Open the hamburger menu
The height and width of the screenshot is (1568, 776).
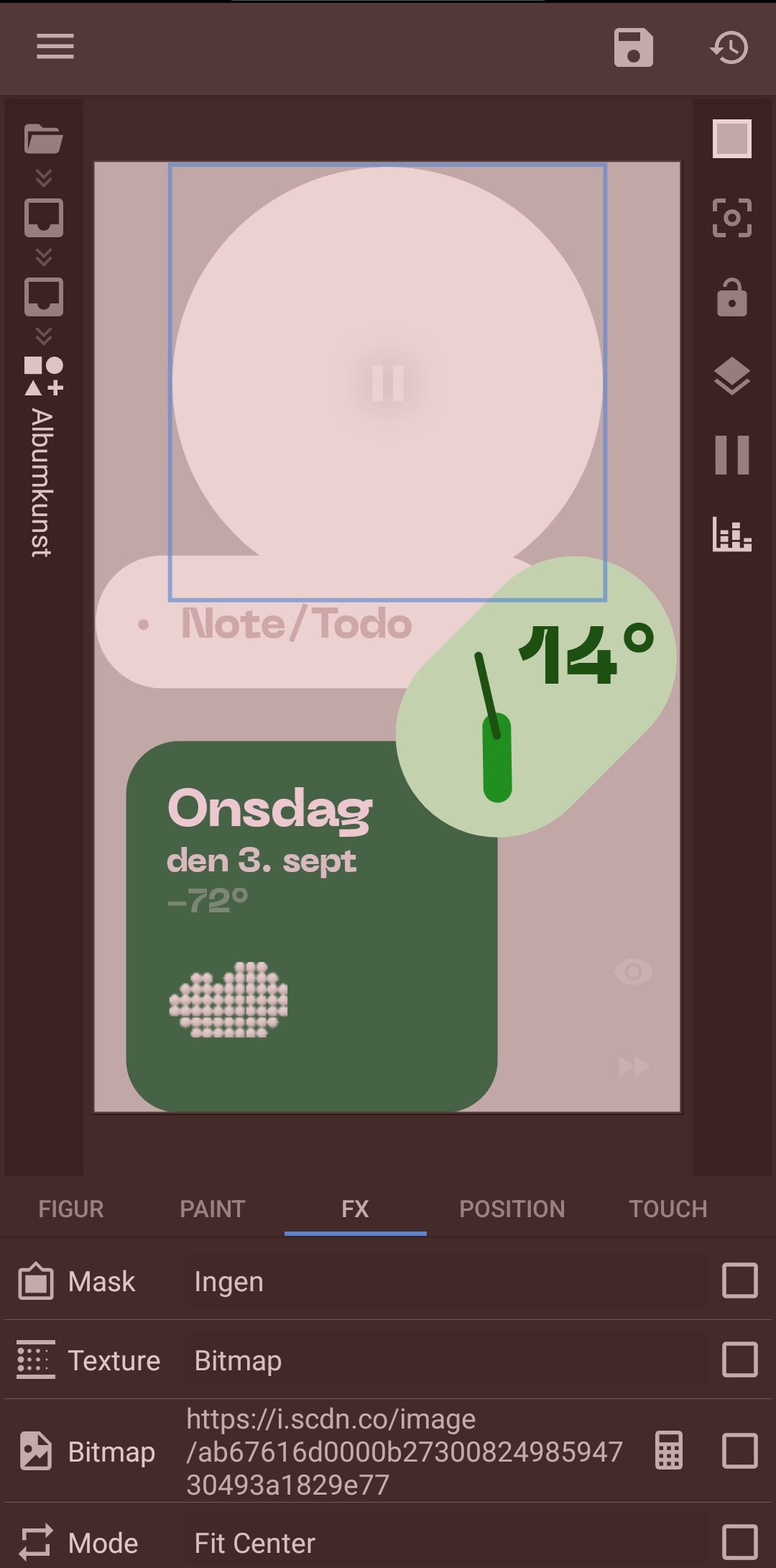click(55, 47)
